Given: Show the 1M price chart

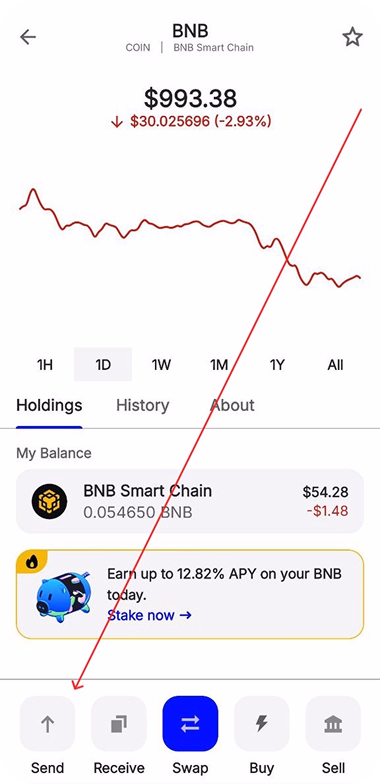Looking at the screenshot, I should 219,364.
